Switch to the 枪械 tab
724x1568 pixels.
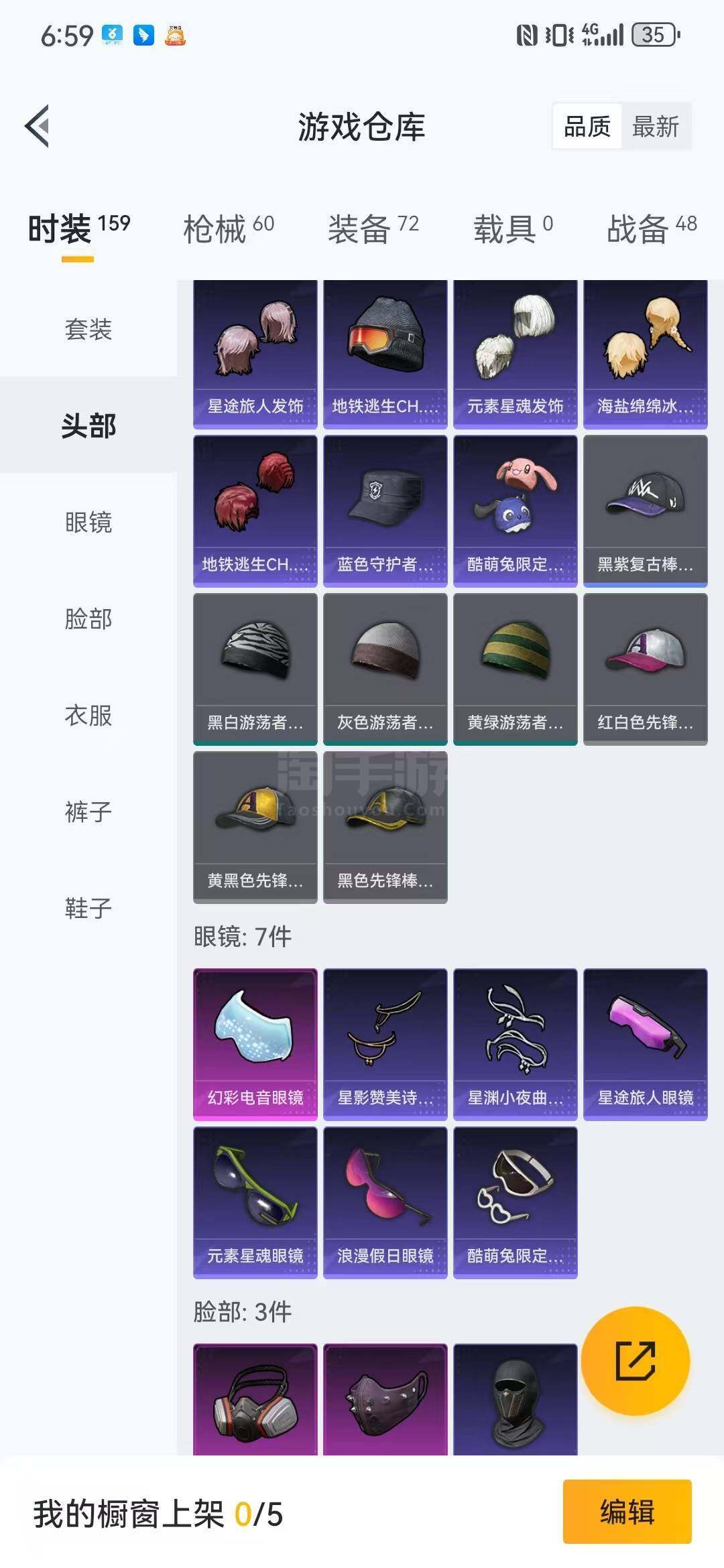pyautogui.click(x=228, y=229)
